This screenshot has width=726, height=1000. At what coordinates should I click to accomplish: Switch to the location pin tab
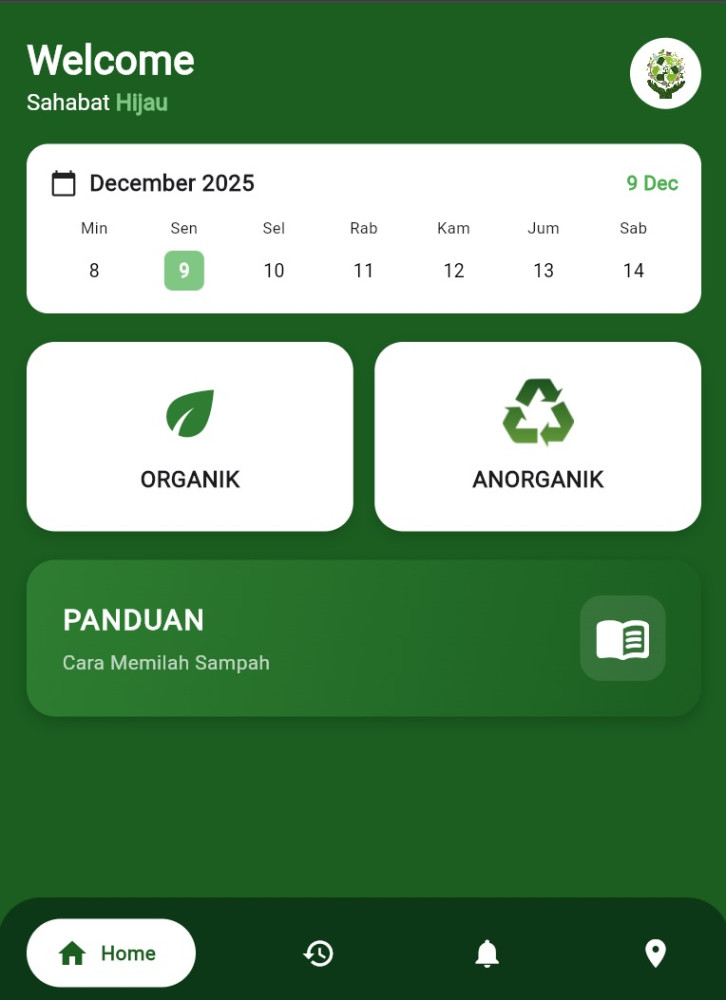click(655, 953)
